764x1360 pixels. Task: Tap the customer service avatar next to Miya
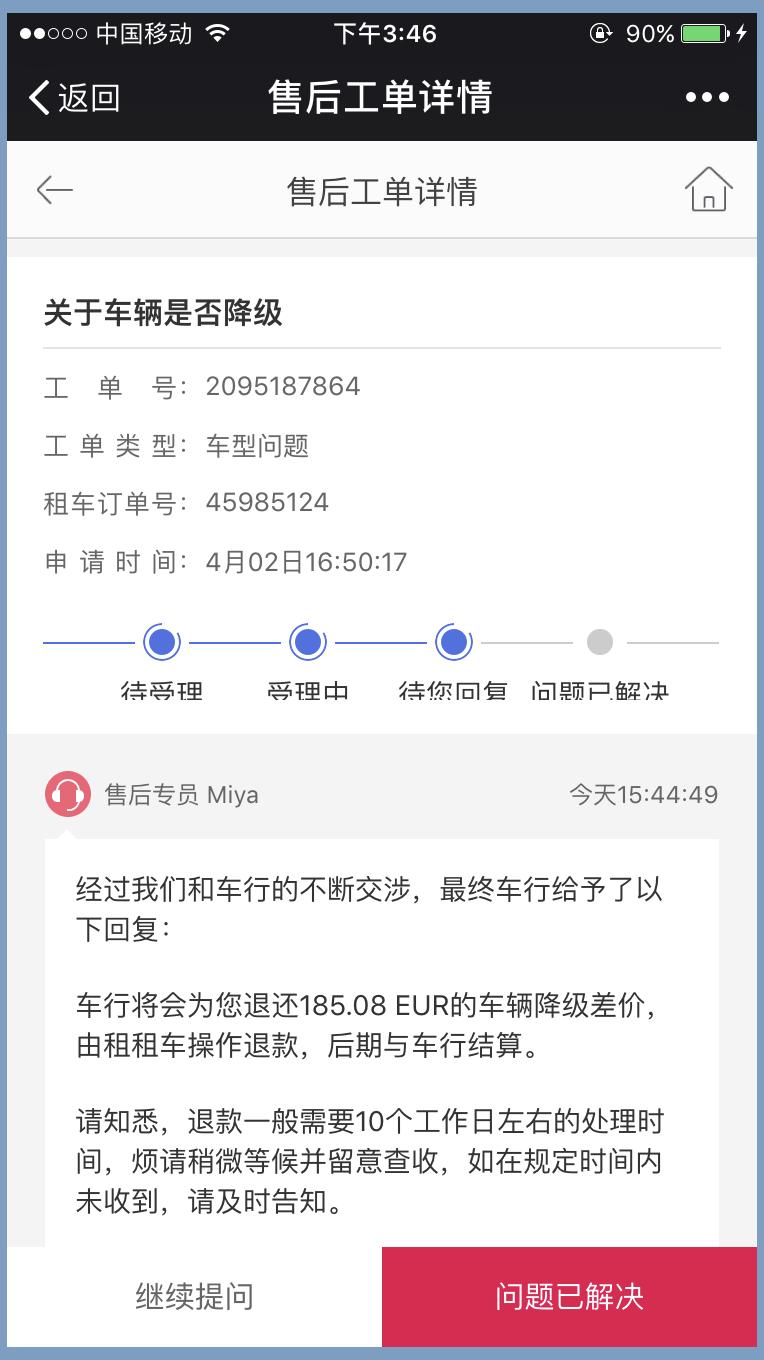coord(68,793)
